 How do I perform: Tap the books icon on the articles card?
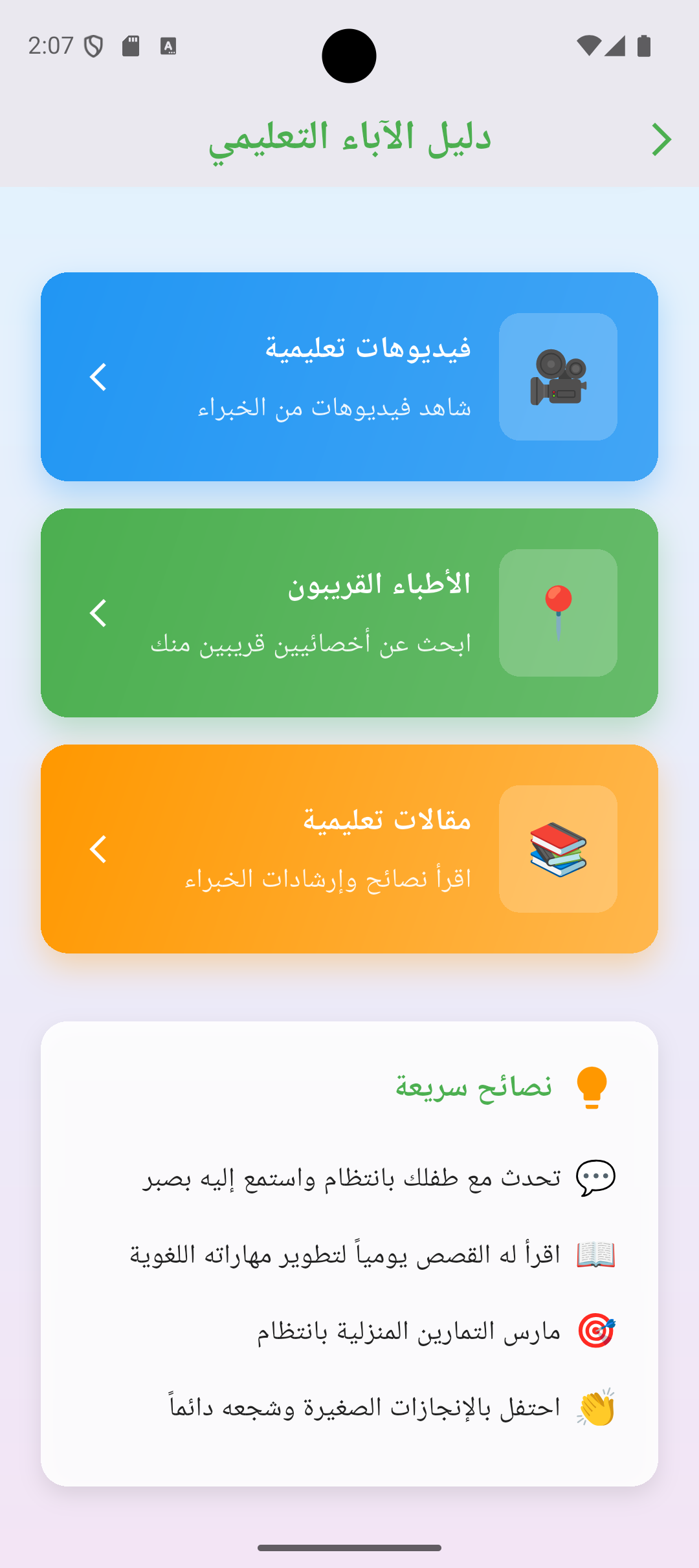tap(558, 849)
